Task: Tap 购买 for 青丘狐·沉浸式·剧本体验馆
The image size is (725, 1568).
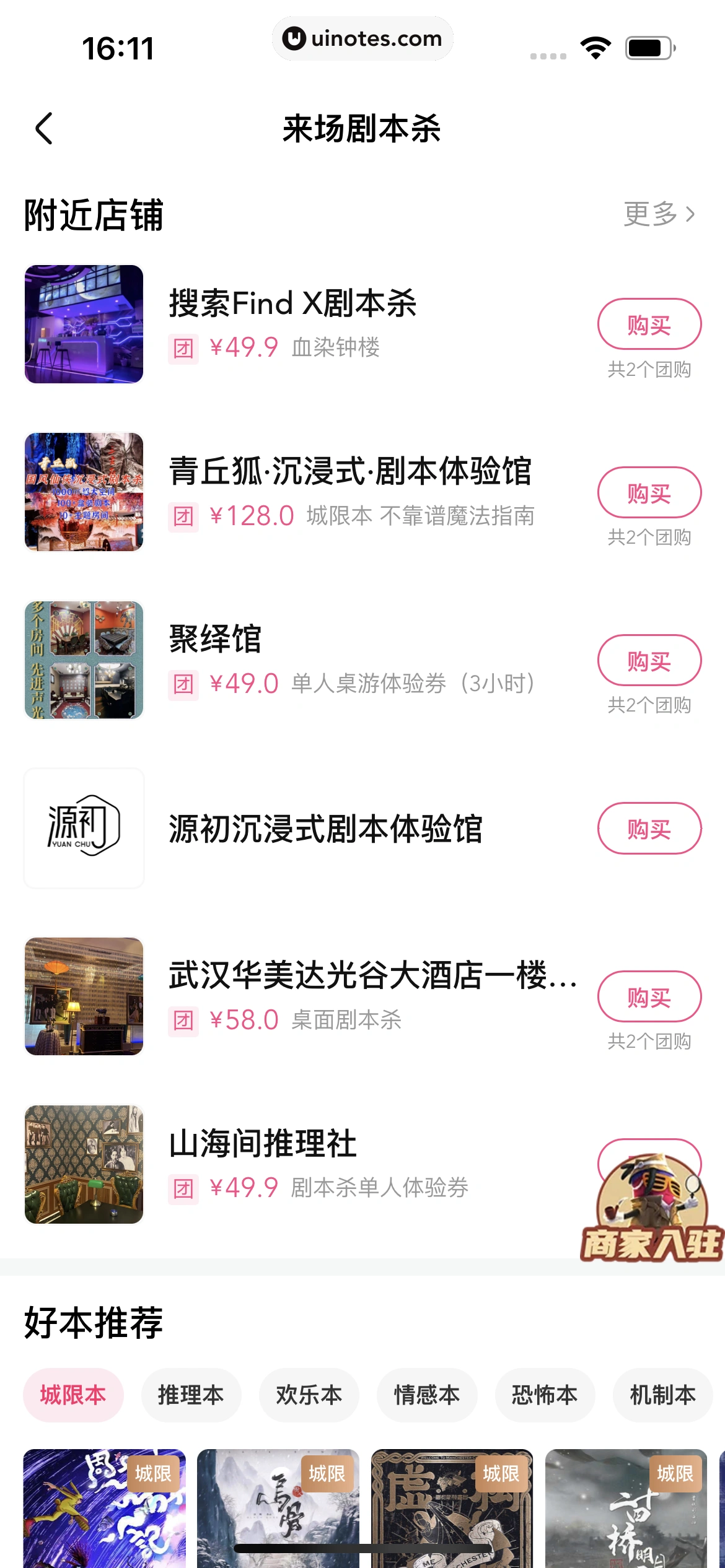Action: [x=649, y=493]
